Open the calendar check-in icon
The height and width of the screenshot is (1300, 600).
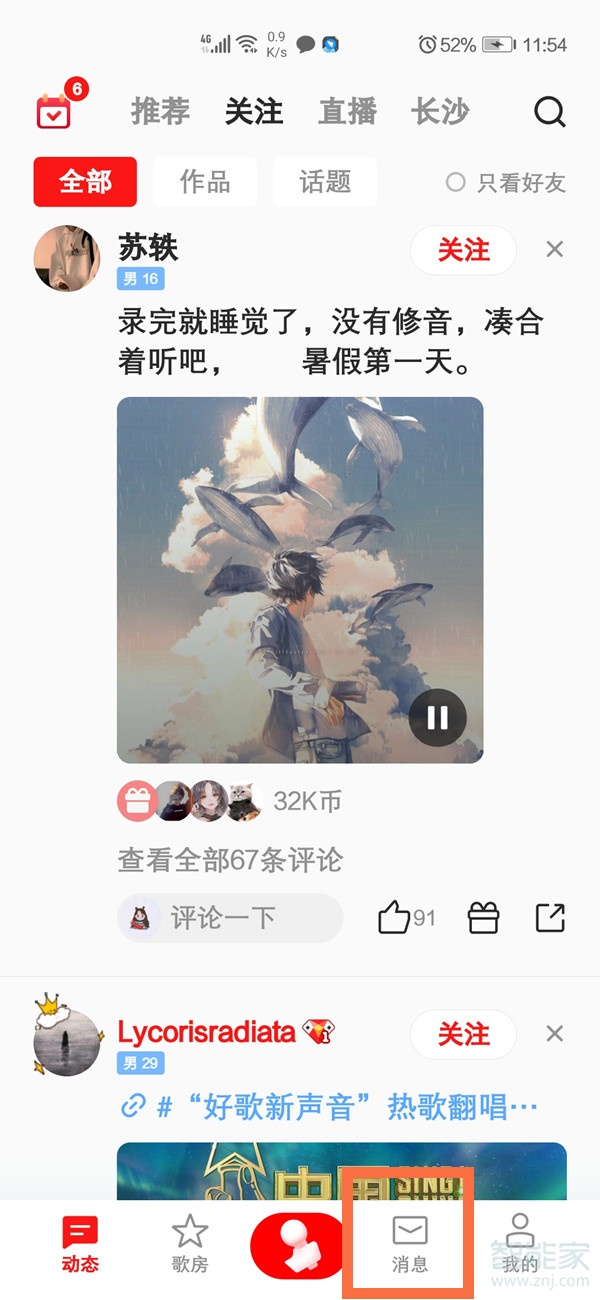pos(53,112)
